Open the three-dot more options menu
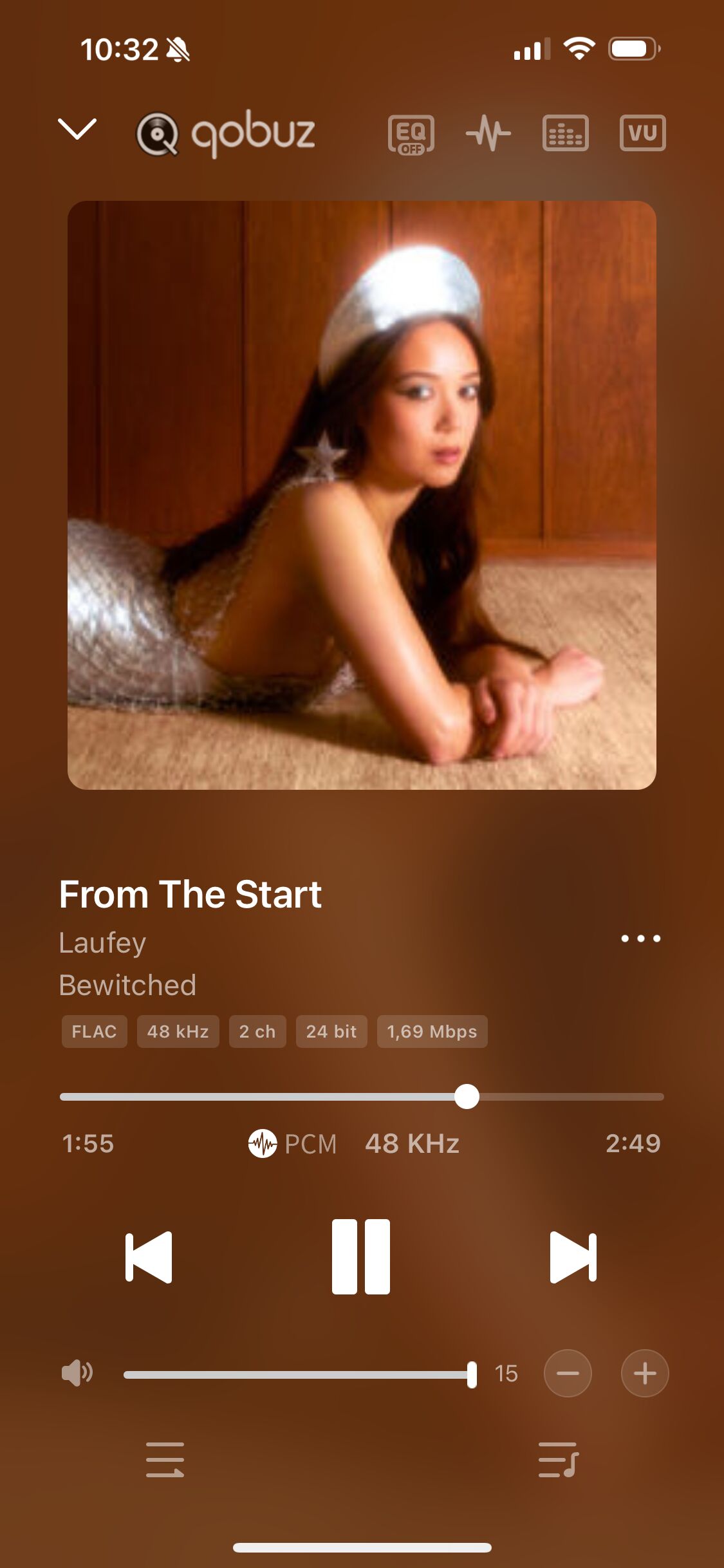This screenshot has width=724, height=1568. coord(640,938)
